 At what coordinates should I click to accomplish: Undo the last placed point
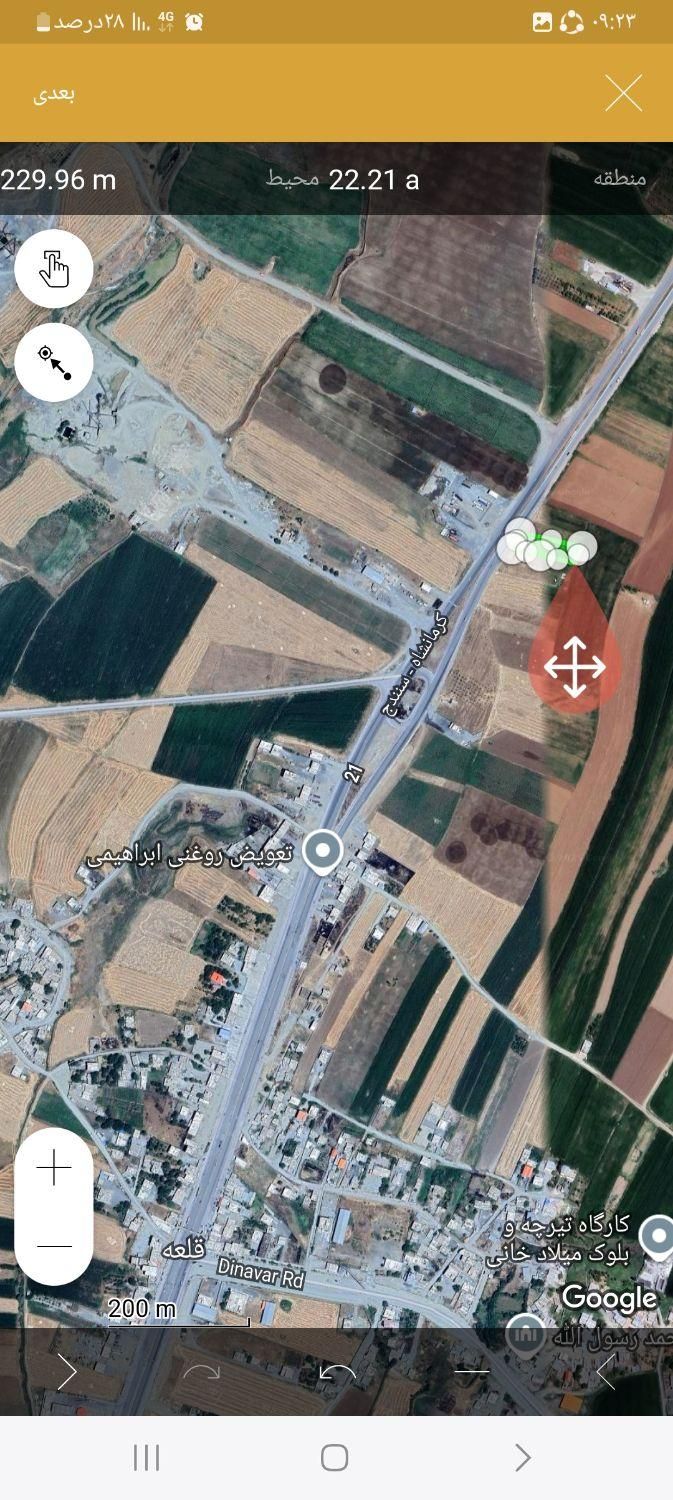[337, 1372]
